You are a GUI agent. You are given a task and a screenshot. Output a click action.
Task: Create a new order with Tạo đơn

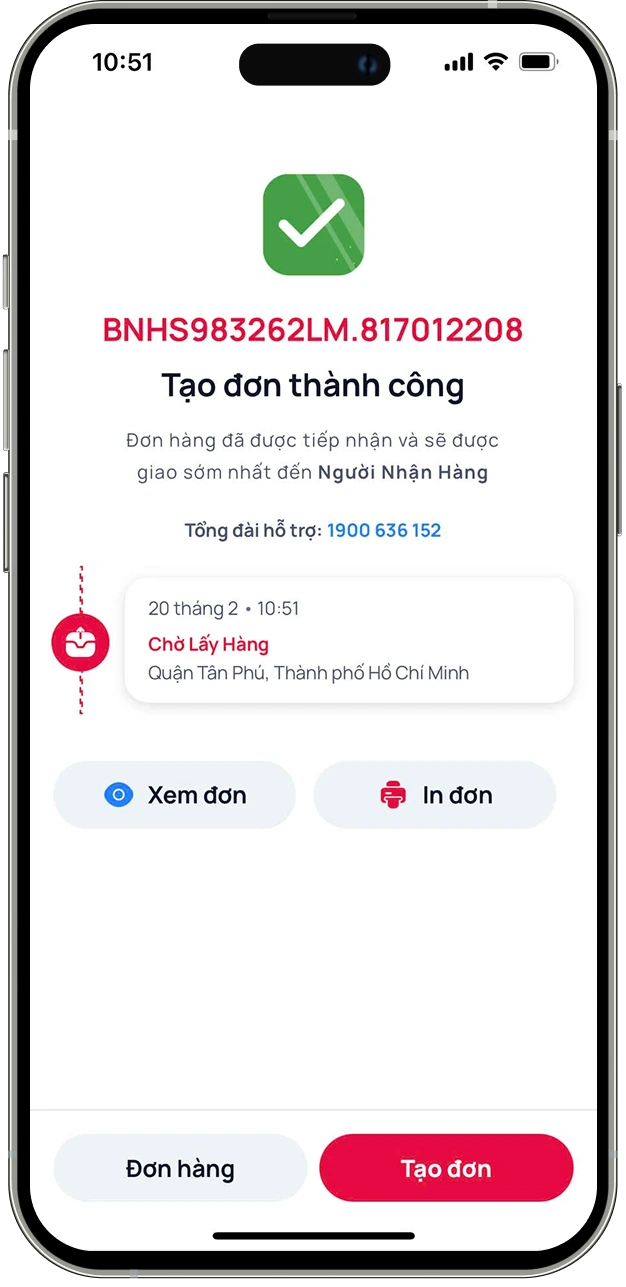(x=446, y=1168)
